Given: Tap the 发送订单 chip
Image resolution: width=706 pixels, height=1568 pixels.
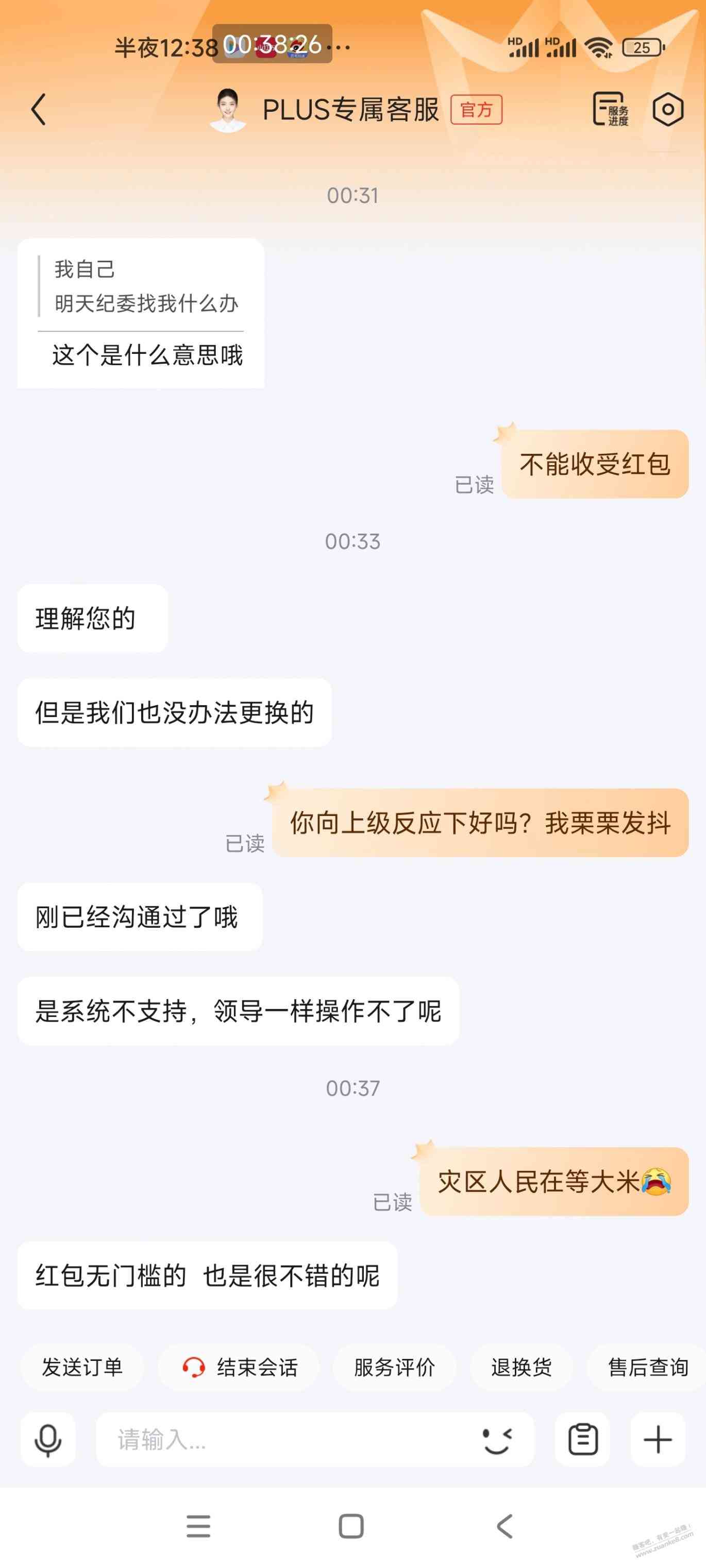Looking at the screenshot, I should click(82, 1367).
